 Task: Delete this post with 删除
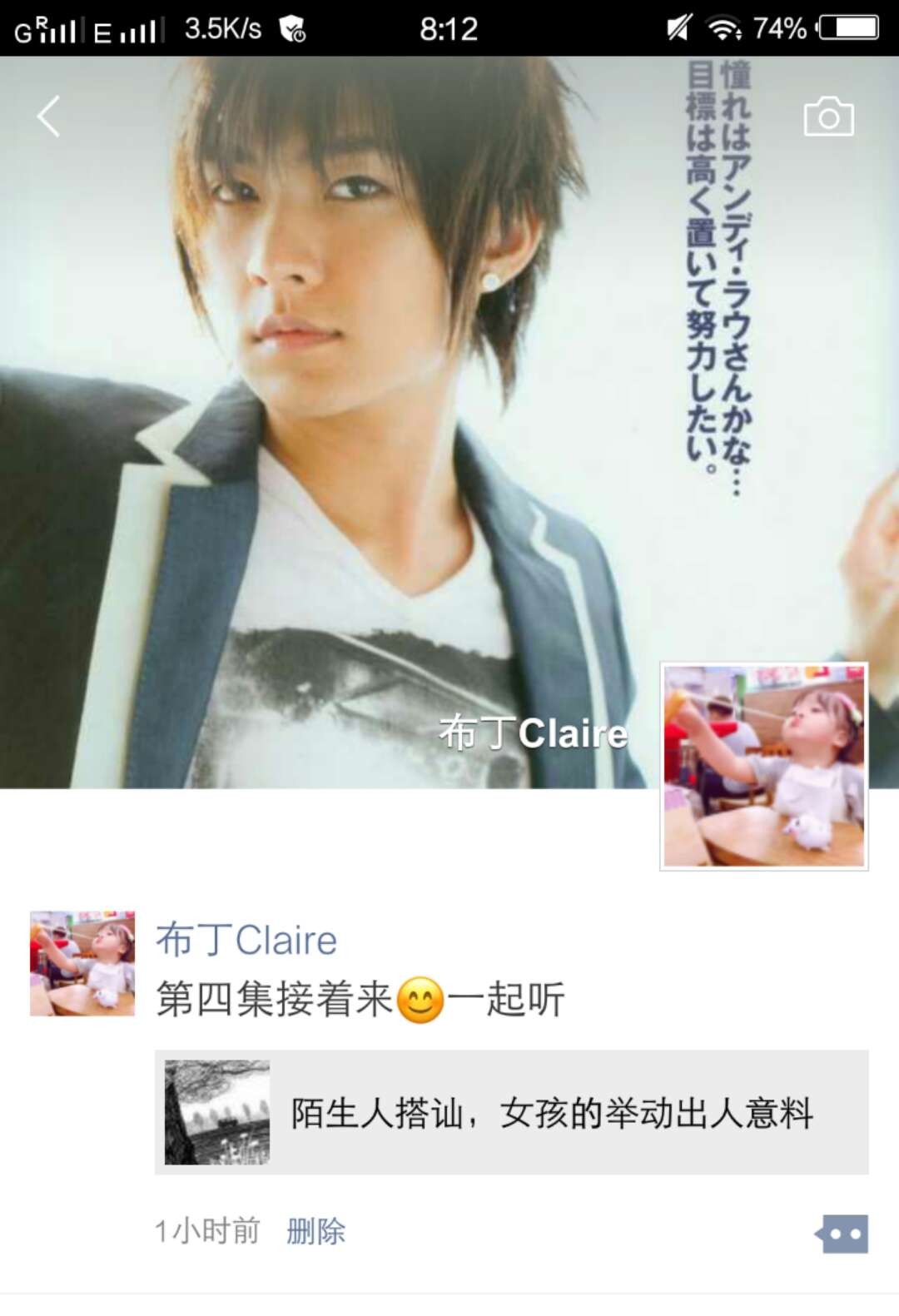coord(315,1231)
